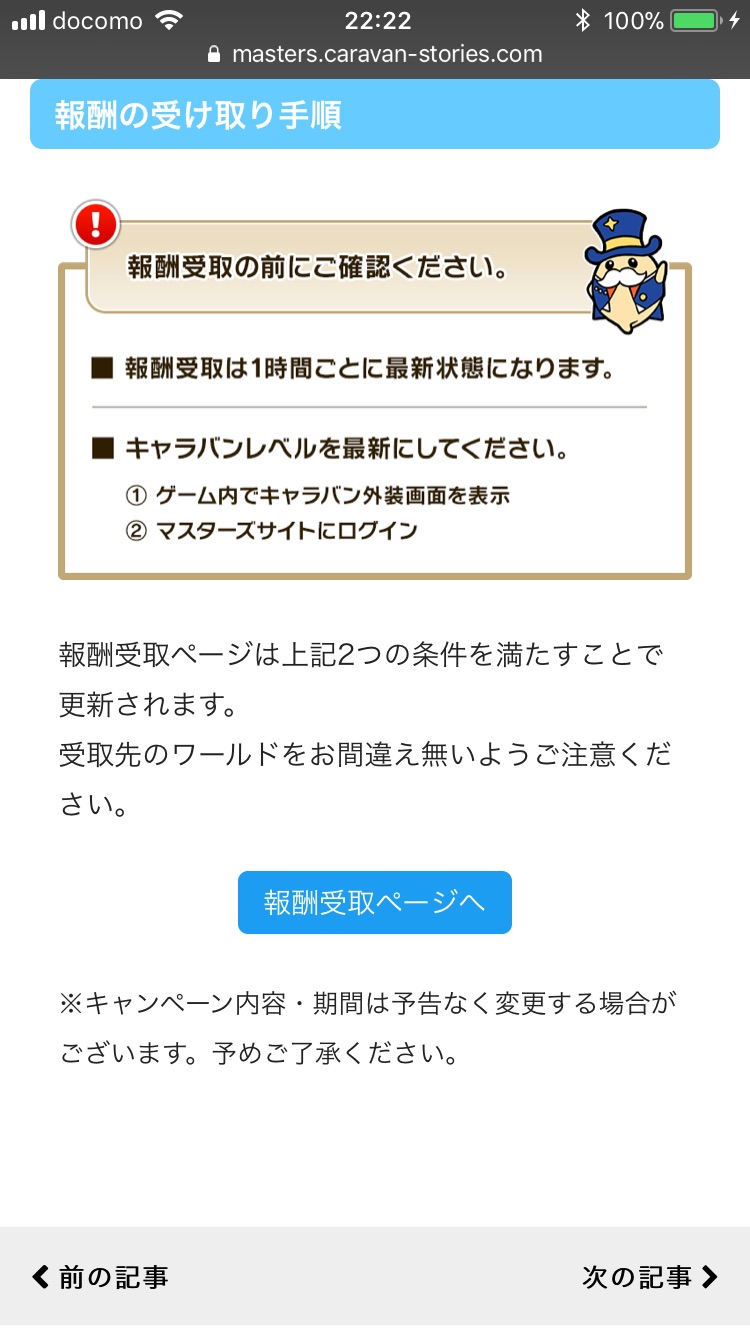Tap the masters.caravan-stories.com address bar
This screenshot has height=1334, width=750.
tap(375, 54)
